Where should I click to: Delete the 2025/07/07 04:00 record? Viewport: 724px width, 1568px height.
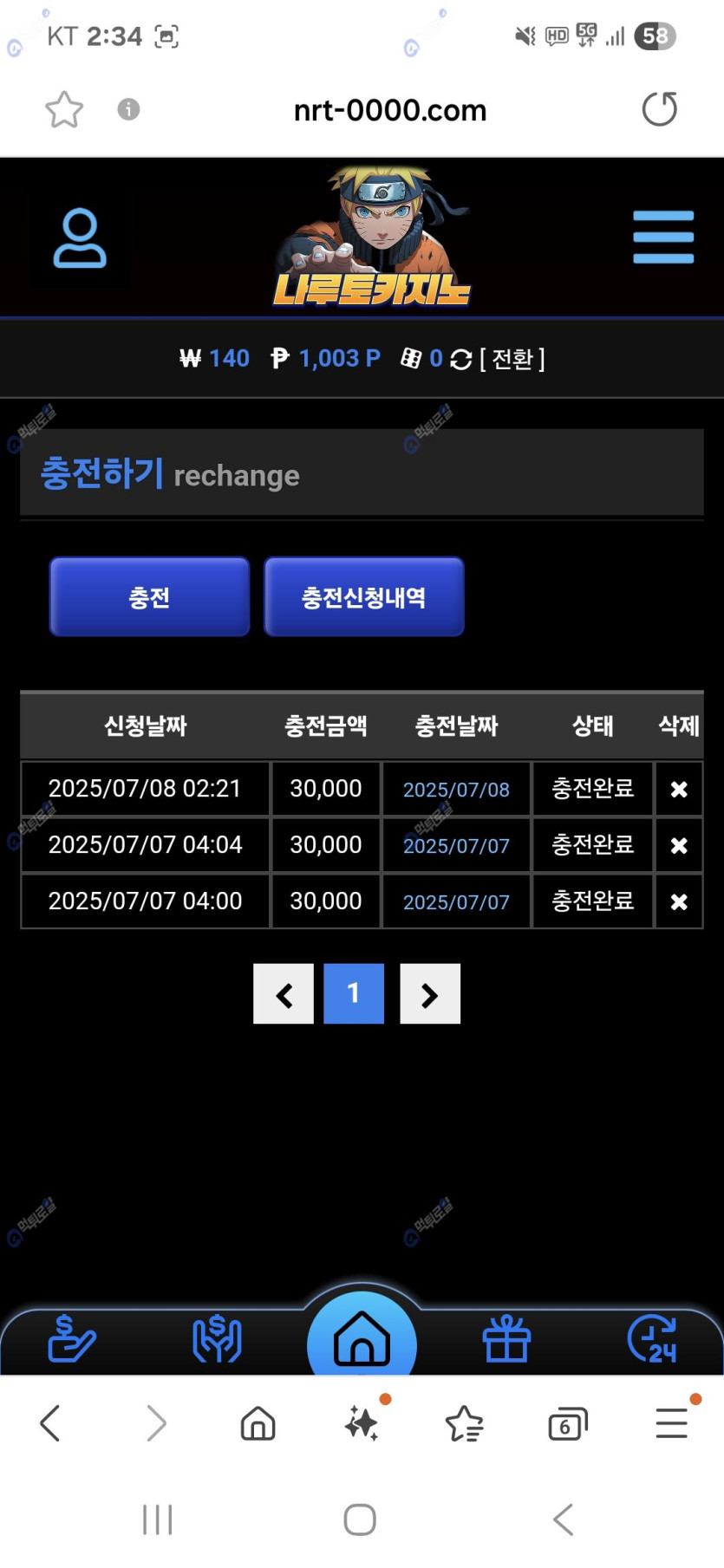679,901
